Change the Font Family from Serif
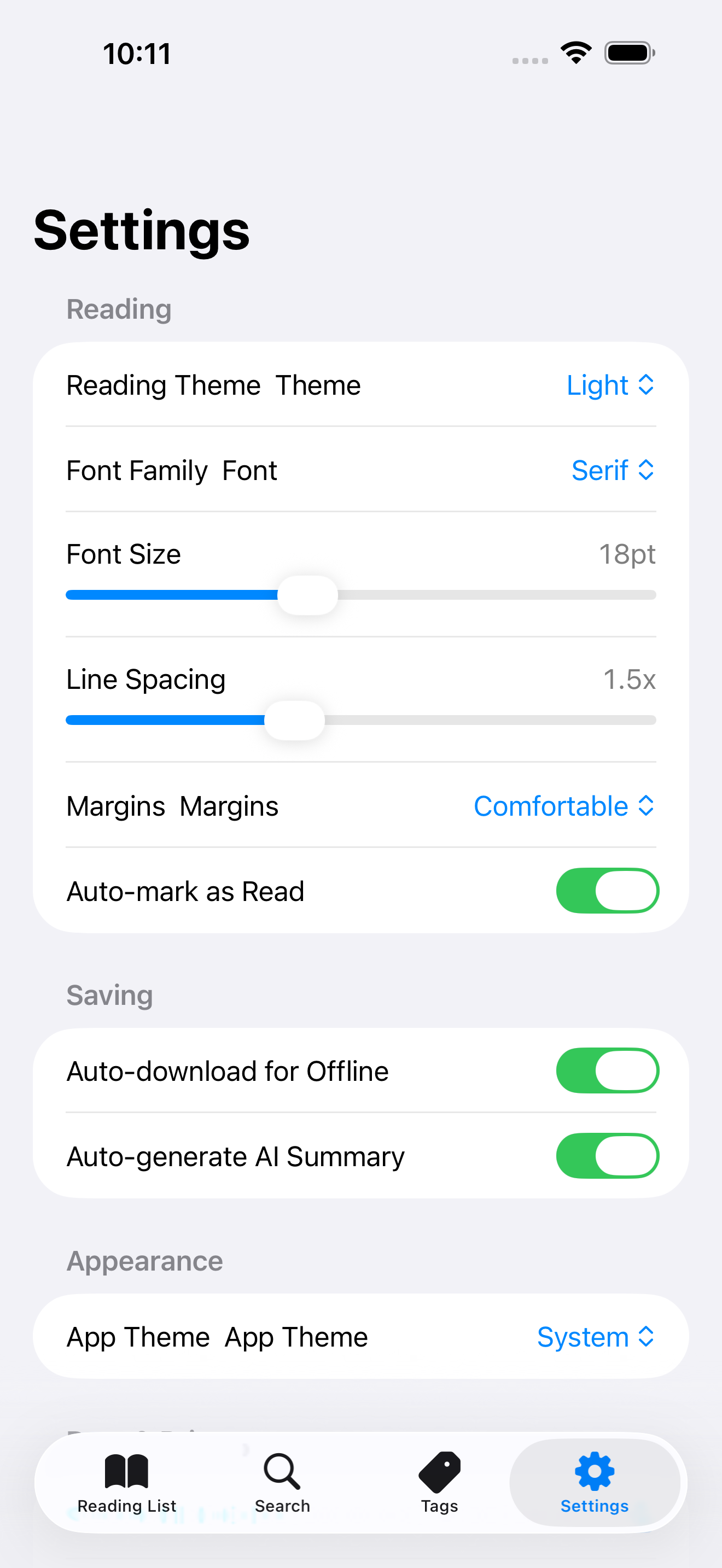This screenshot has width=722, height=1568. coord(613,471)
